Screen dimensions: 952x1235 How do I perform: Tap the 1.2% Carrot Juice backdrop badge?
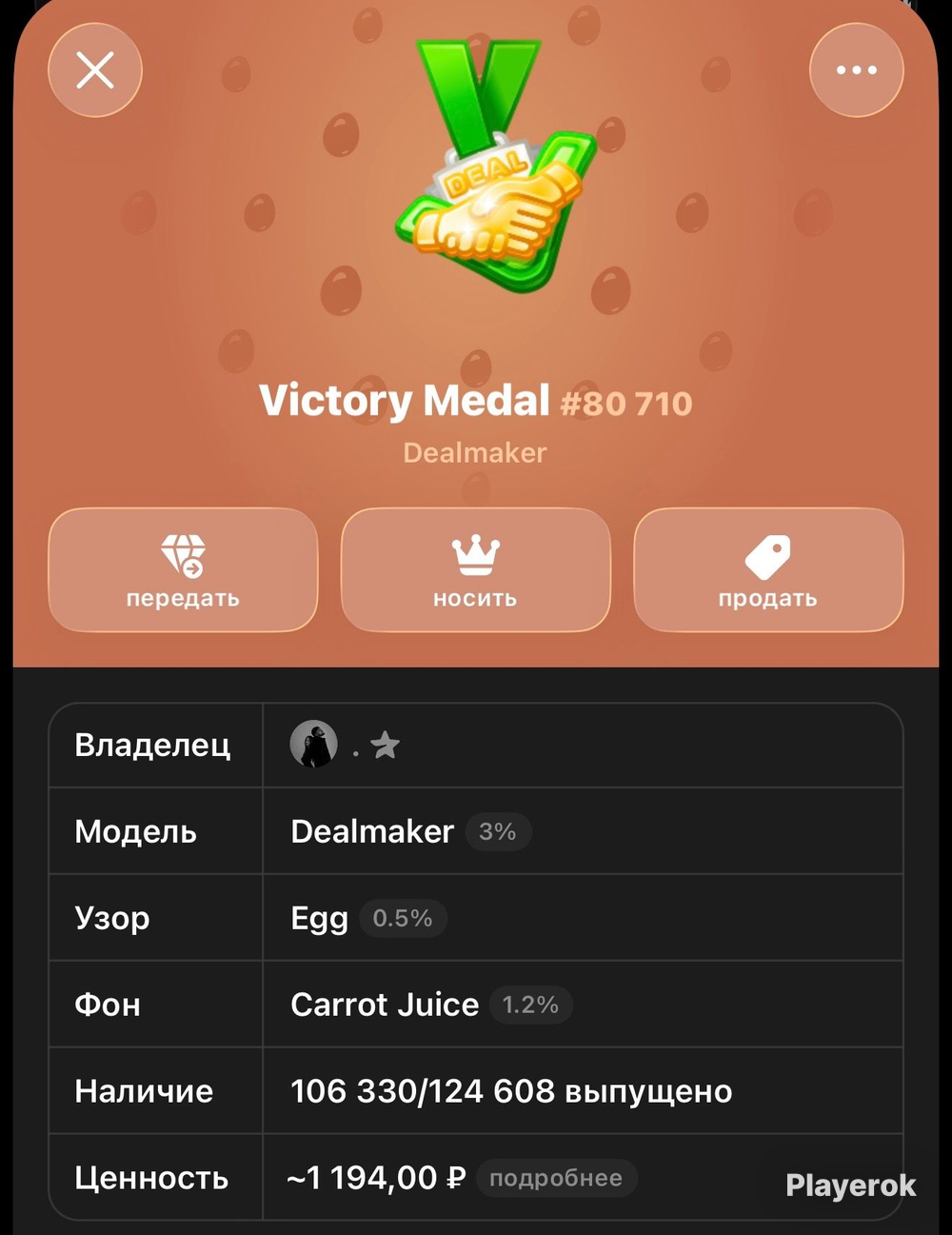pyautogui.click(x=530, y=1005)
